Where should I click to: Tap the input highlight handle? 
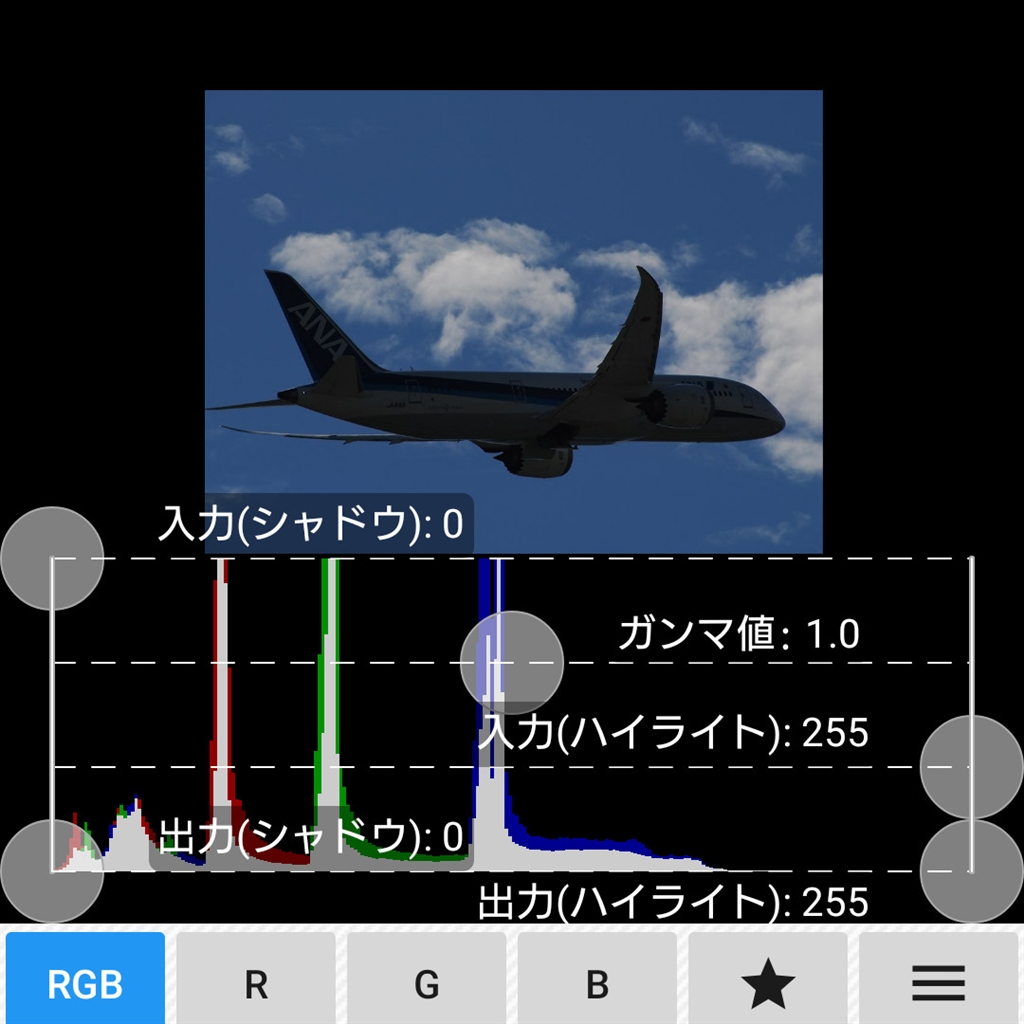[x=970, y=767]
